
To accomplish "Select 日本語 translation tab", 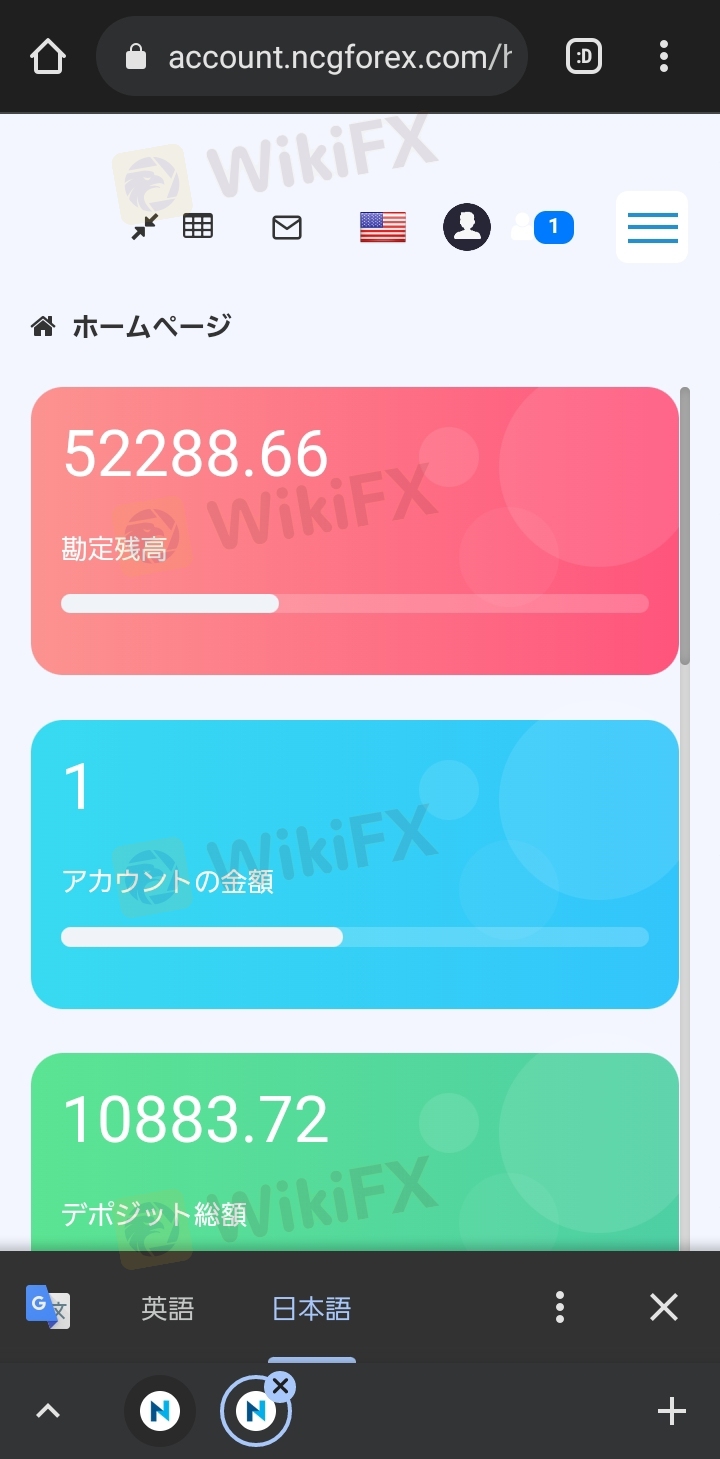I will pos(311,1308).
